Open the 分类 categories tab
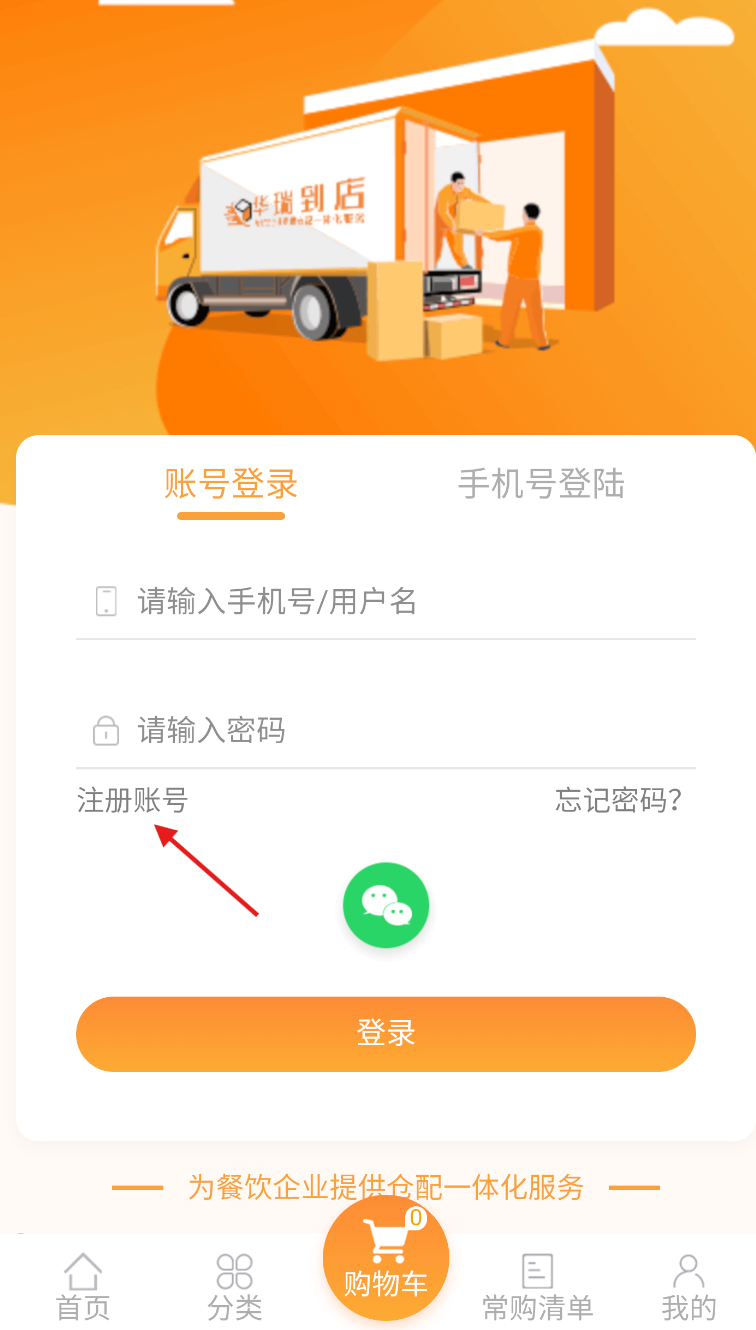 235,1286
